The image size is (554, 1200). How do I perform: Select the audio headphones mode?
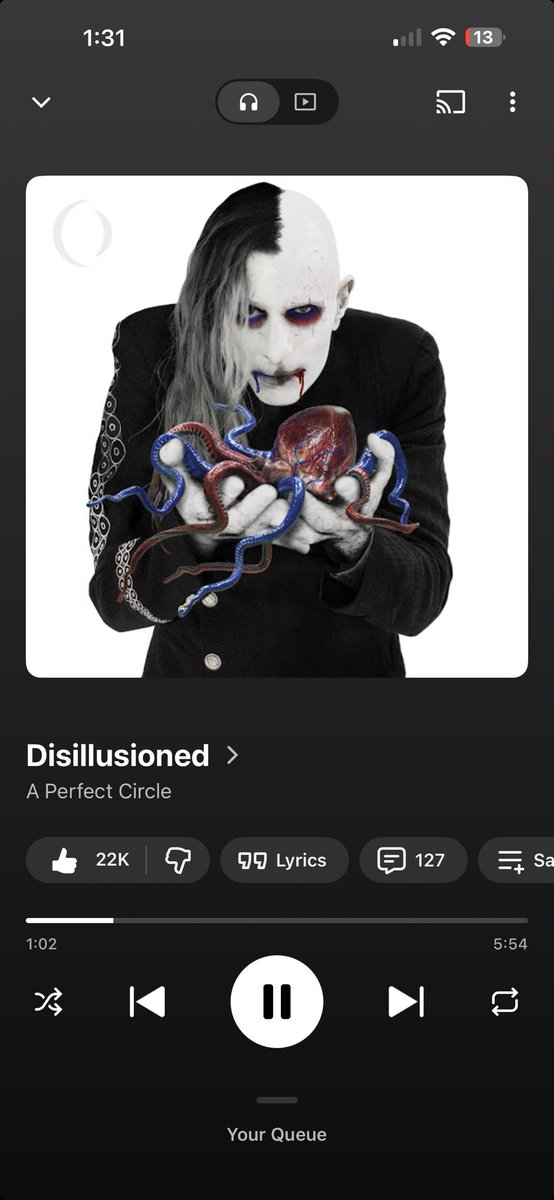pos(249,102)
